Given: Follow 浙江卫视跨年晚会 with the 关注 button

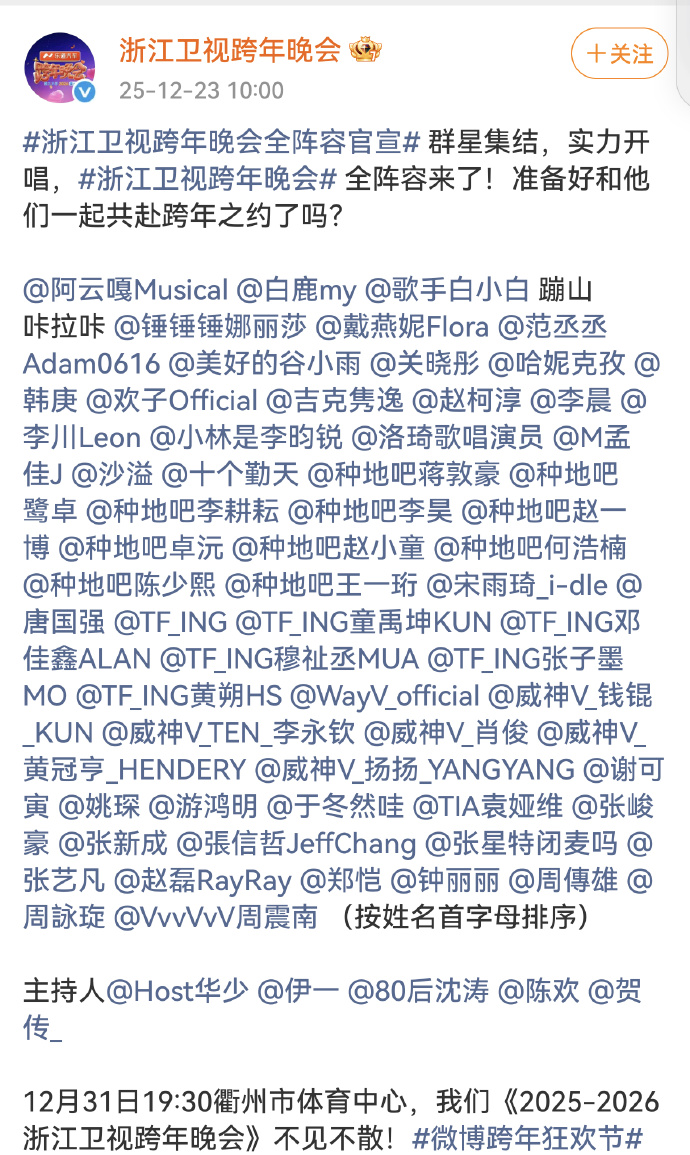Looking at the screenshot, I should (619, 53).
